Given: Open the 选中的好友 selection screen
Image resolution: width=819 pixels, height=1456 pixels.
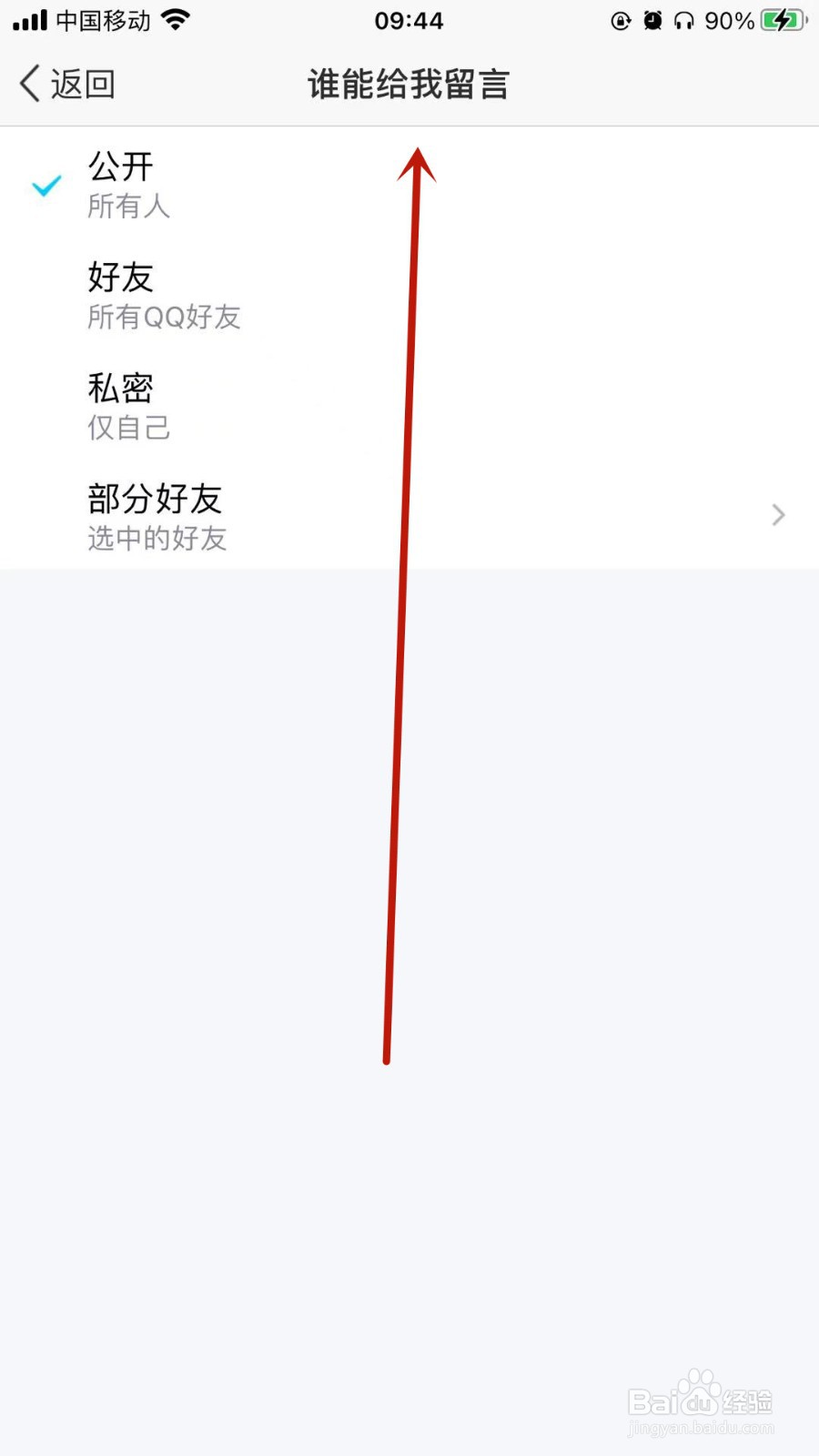Looking at the screenshot, I should [156, 539].
